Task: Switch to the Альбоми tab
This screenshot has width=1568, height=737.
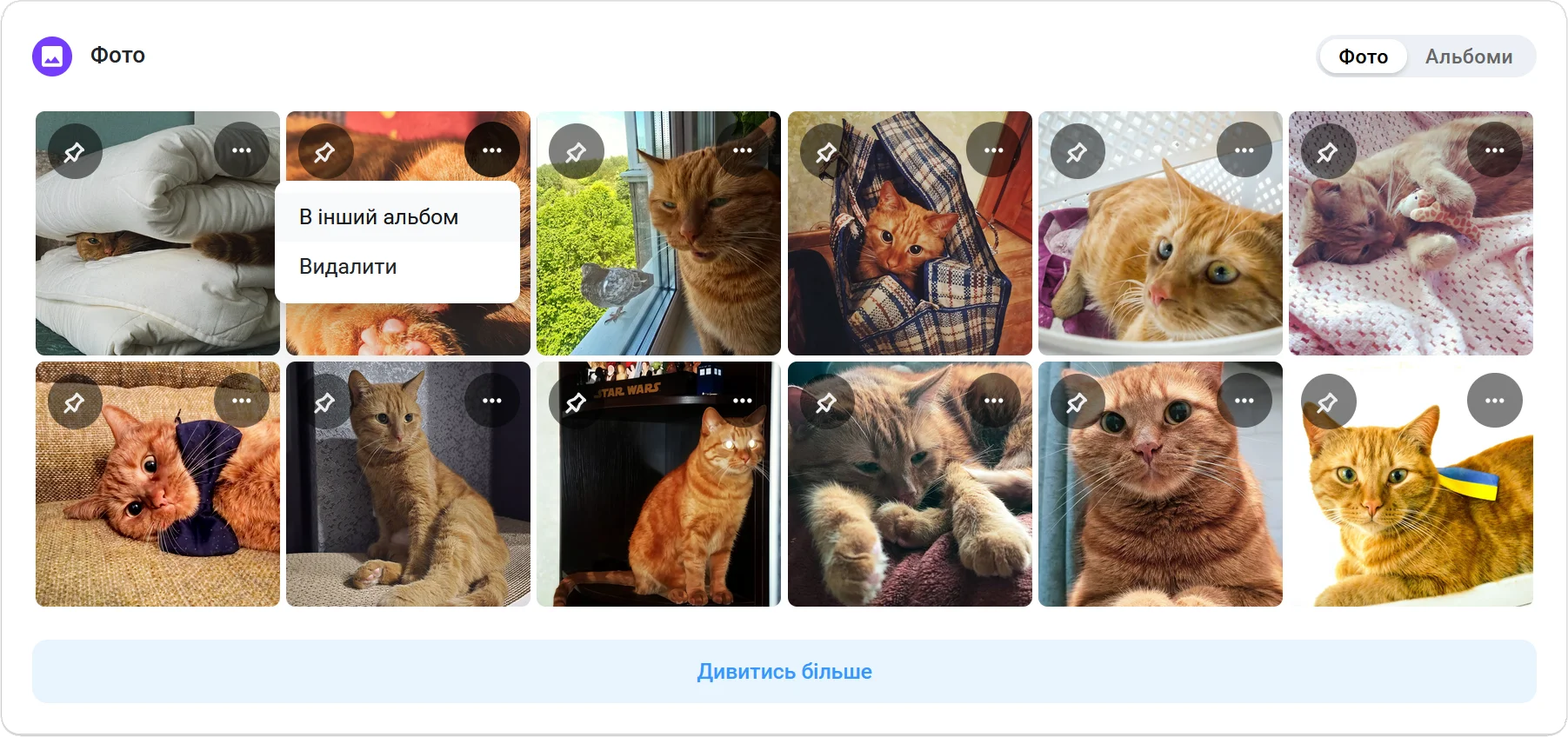Action: (x=1468, y=56)
